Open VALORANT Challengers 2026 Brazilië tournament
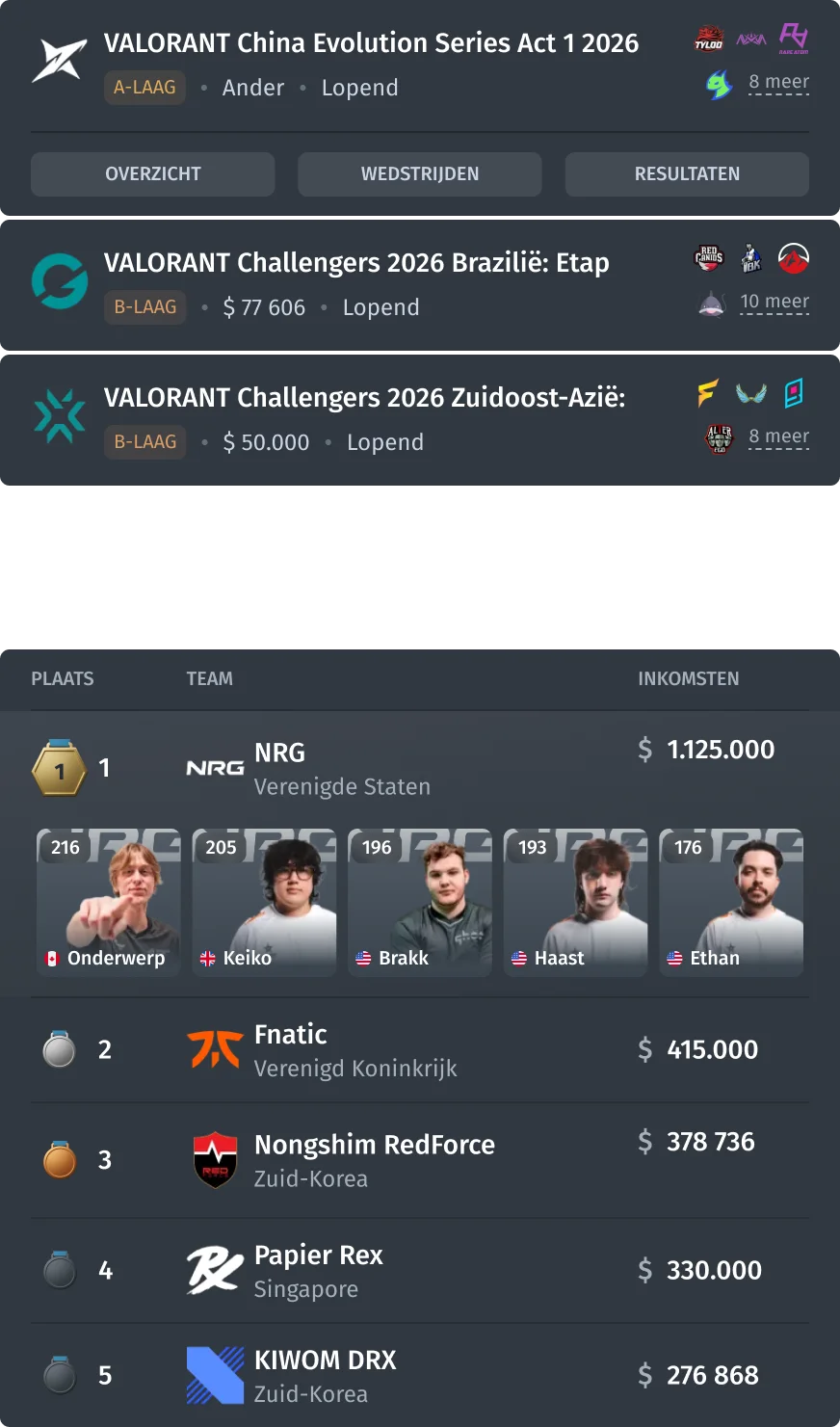The image size is (840, 1427). click(x=356, y=263)
